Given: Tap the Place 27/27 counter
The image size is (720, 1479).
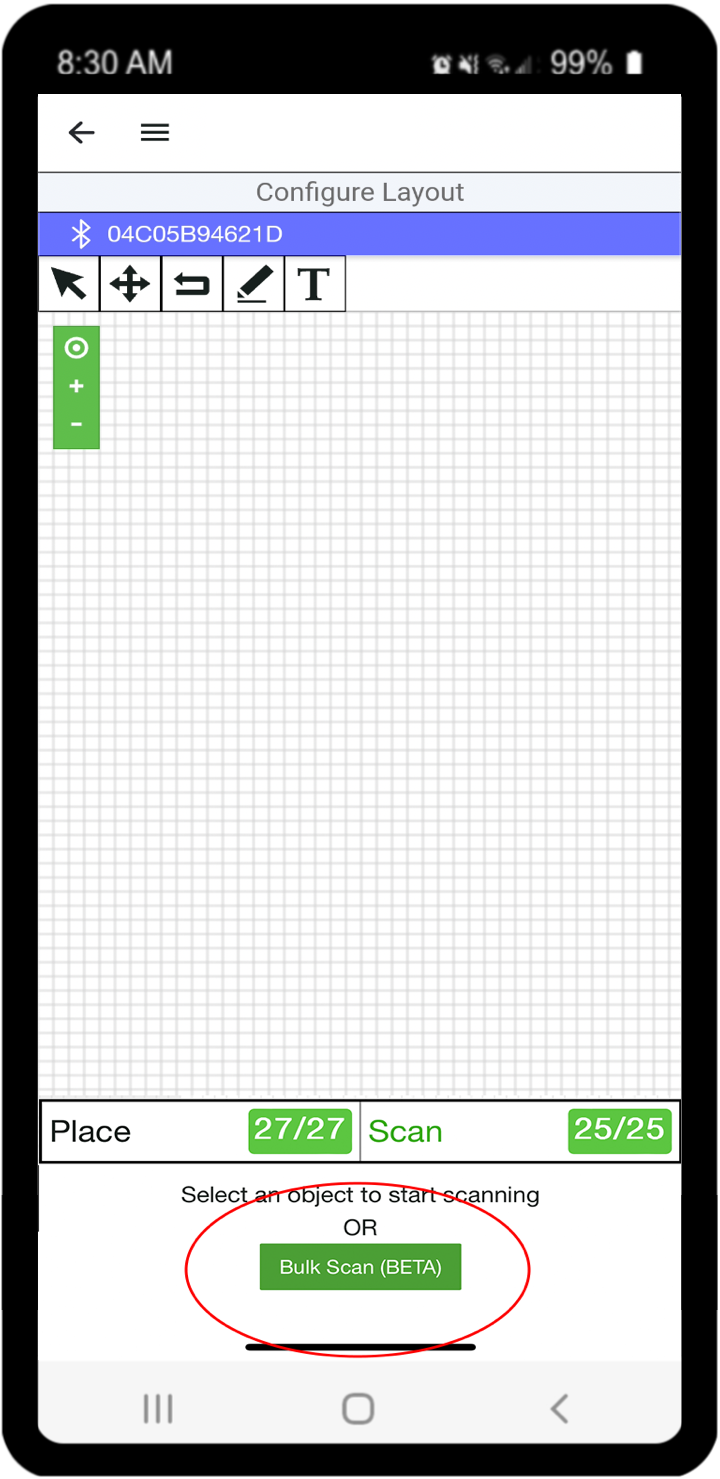Looking at the screenshot, I should pos(300,1131).
